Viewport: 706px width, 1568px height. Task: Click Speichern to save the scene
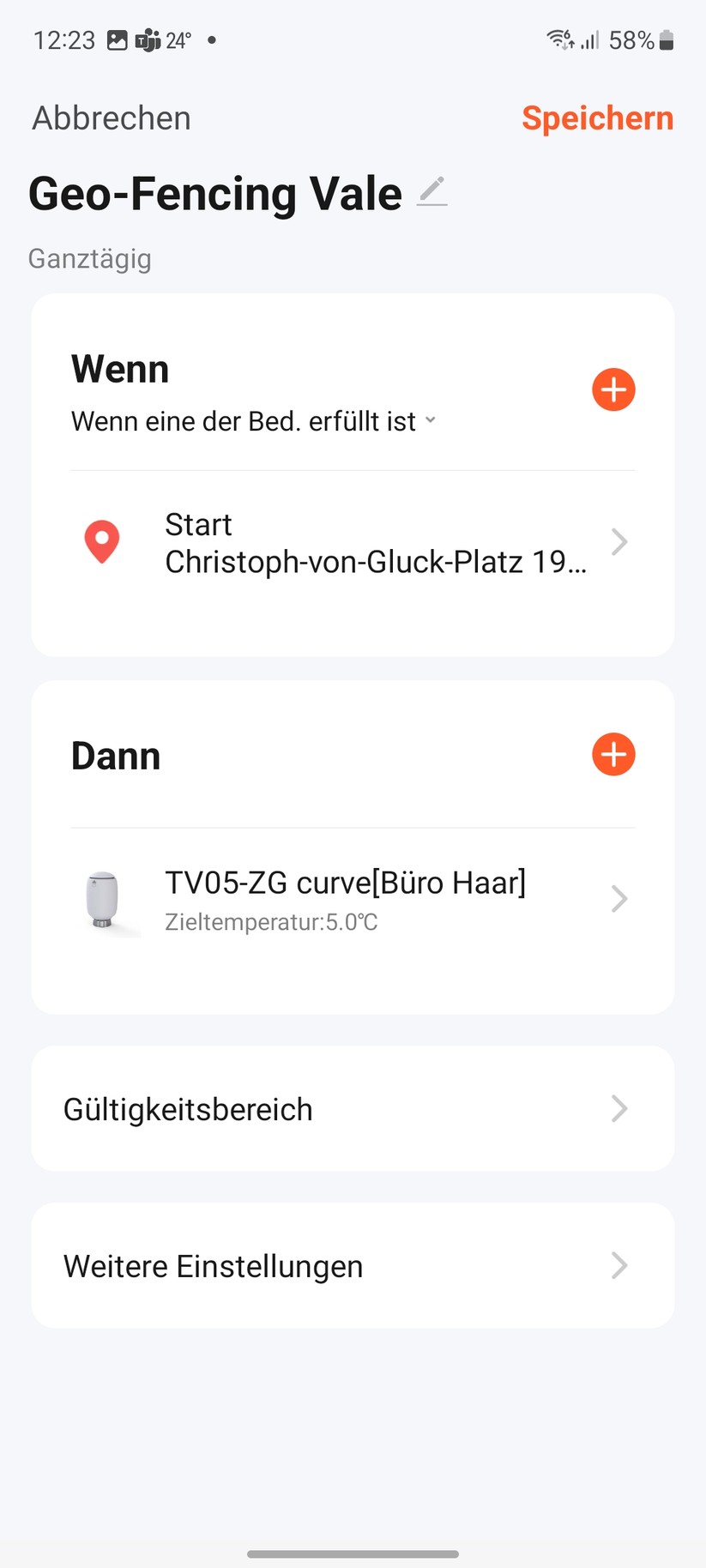coord(597,118)
